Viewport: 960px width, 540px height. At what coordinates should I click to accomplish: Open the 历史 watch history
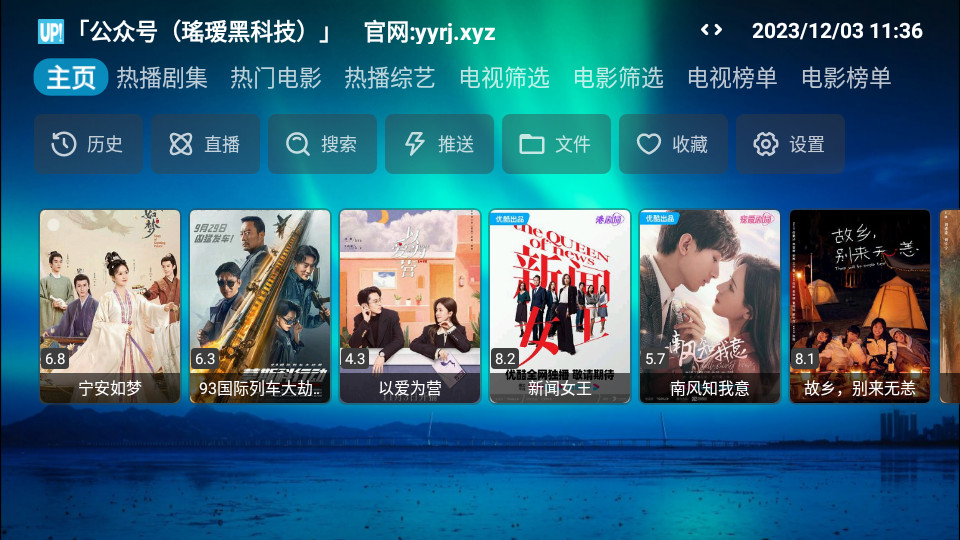click(88, 144)
